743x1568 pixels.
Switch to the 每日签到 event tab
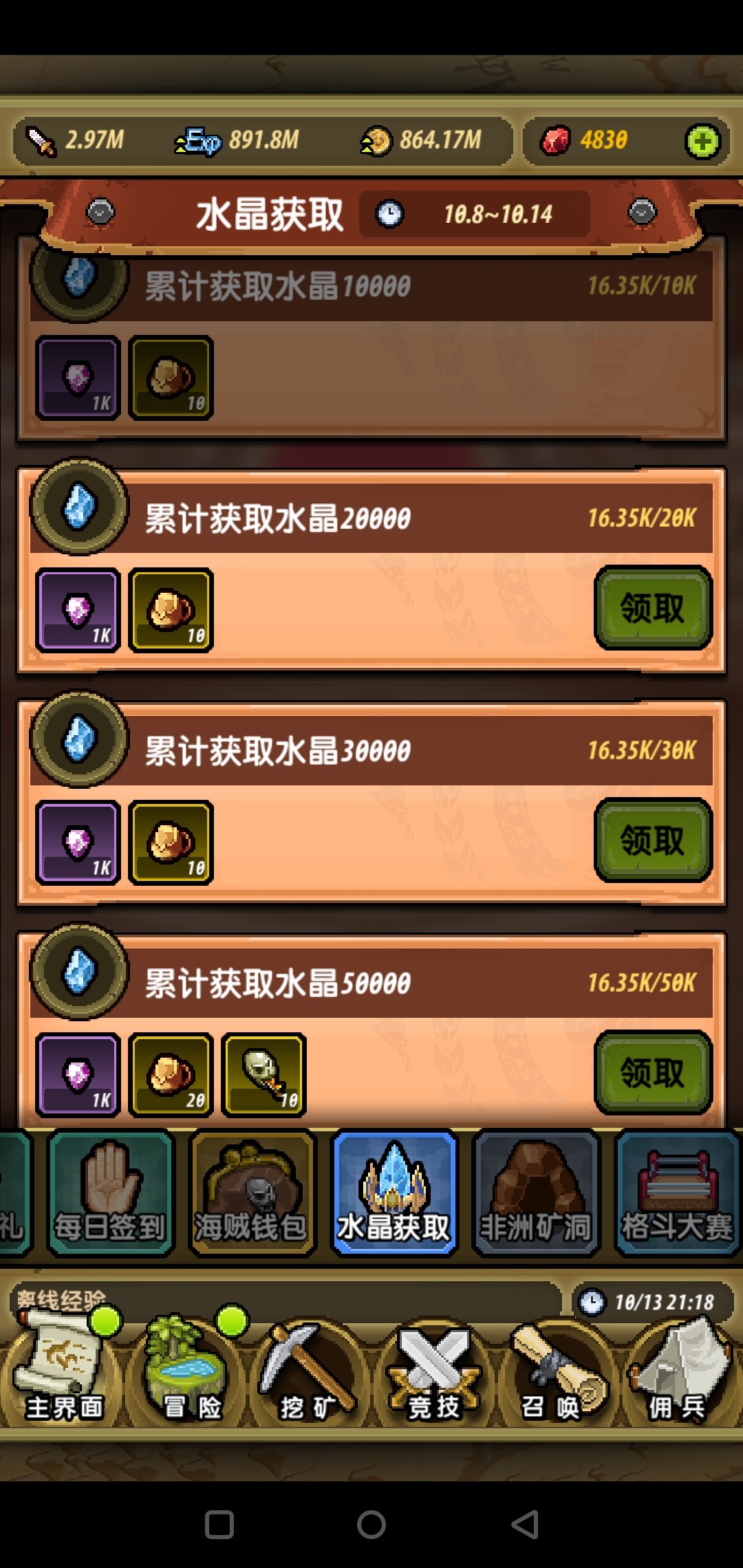(110, 1193)
